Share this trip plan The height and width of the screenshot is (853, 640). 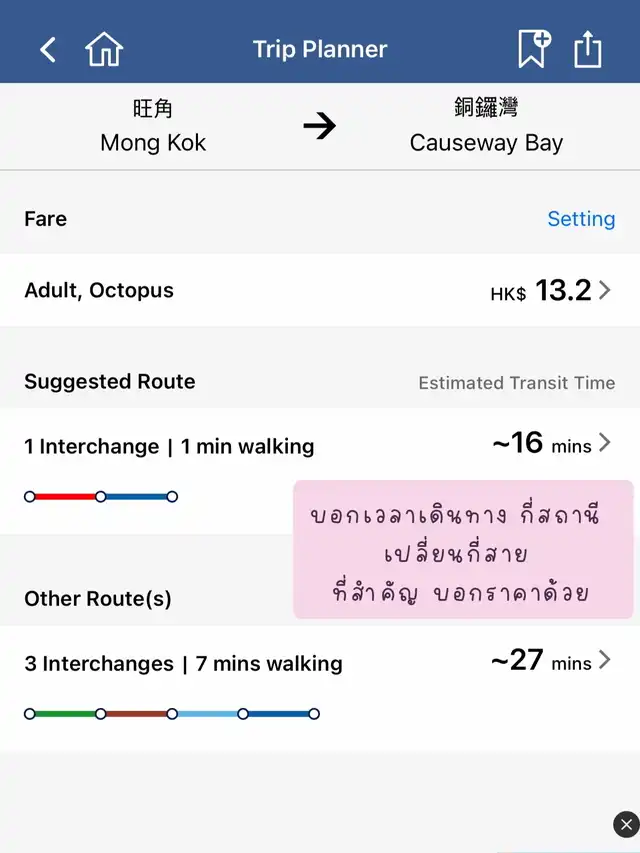click(588, 48)
